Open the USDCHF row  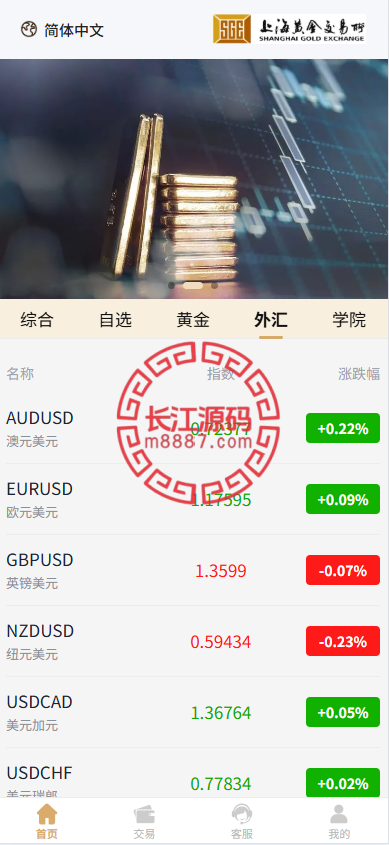193,773
